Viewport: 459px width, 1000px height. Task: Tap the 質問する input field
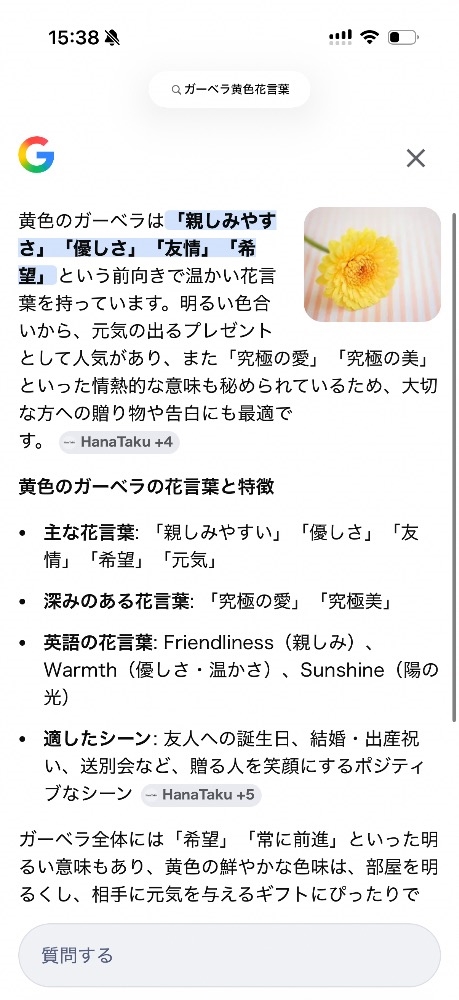[x=230, y=955]
